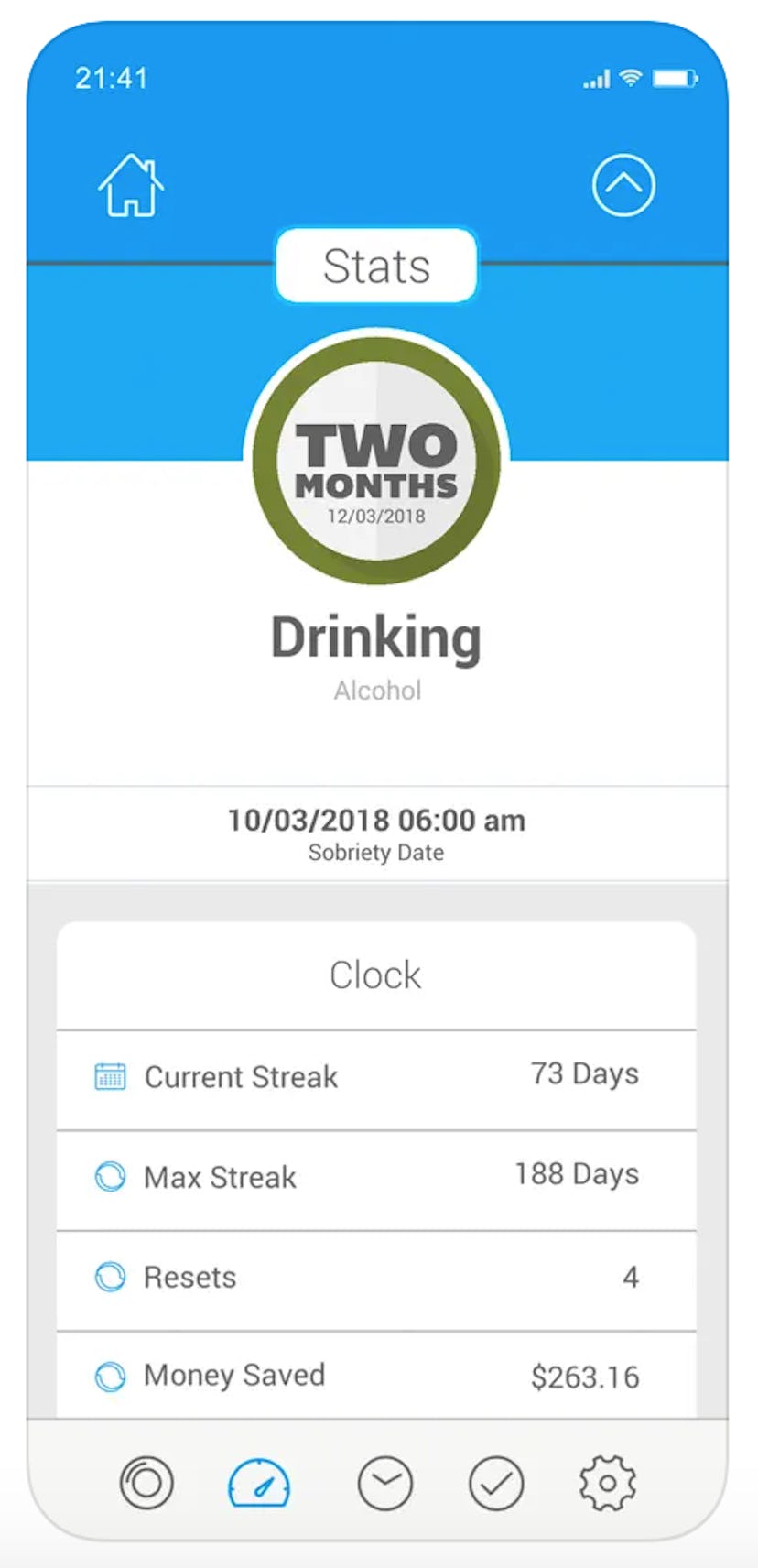Open settings gear tab
The image size is (758, 1568).
pyautogui.click(x=607, y=1483)
